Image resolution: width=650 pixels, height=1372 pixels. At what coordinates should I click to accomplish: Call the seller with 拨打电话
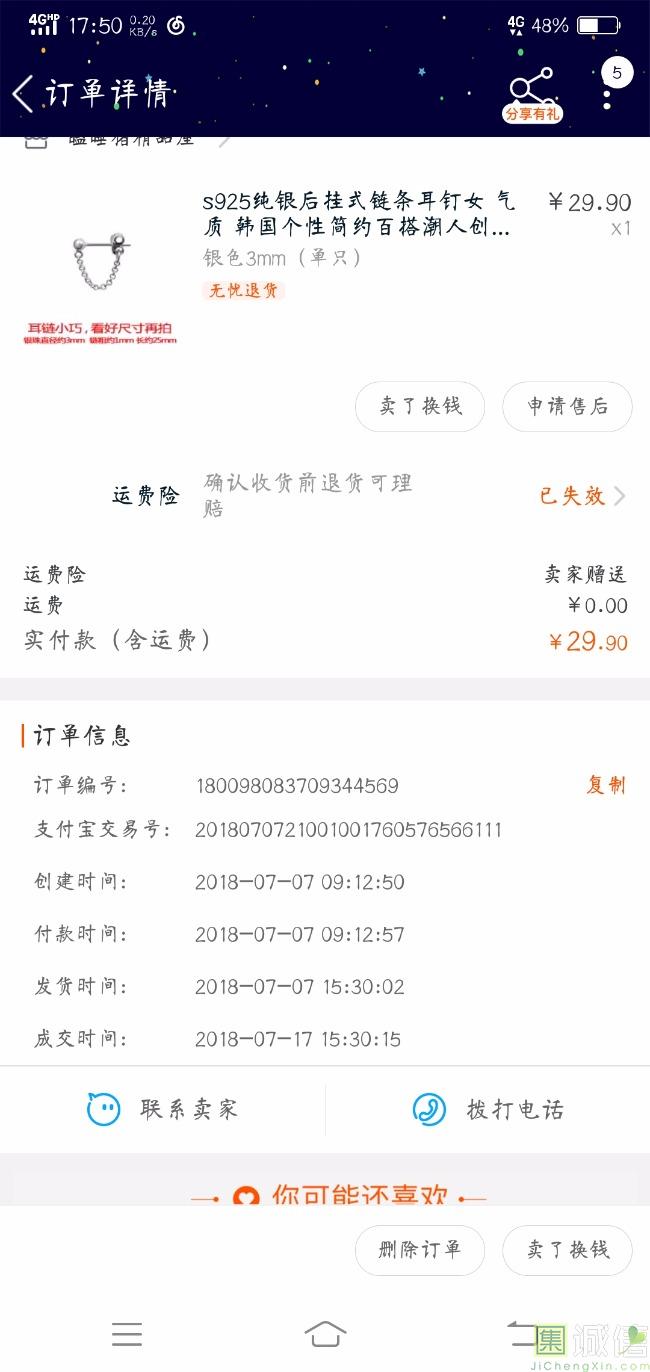pyautogui.click(x=488, y=1109)
